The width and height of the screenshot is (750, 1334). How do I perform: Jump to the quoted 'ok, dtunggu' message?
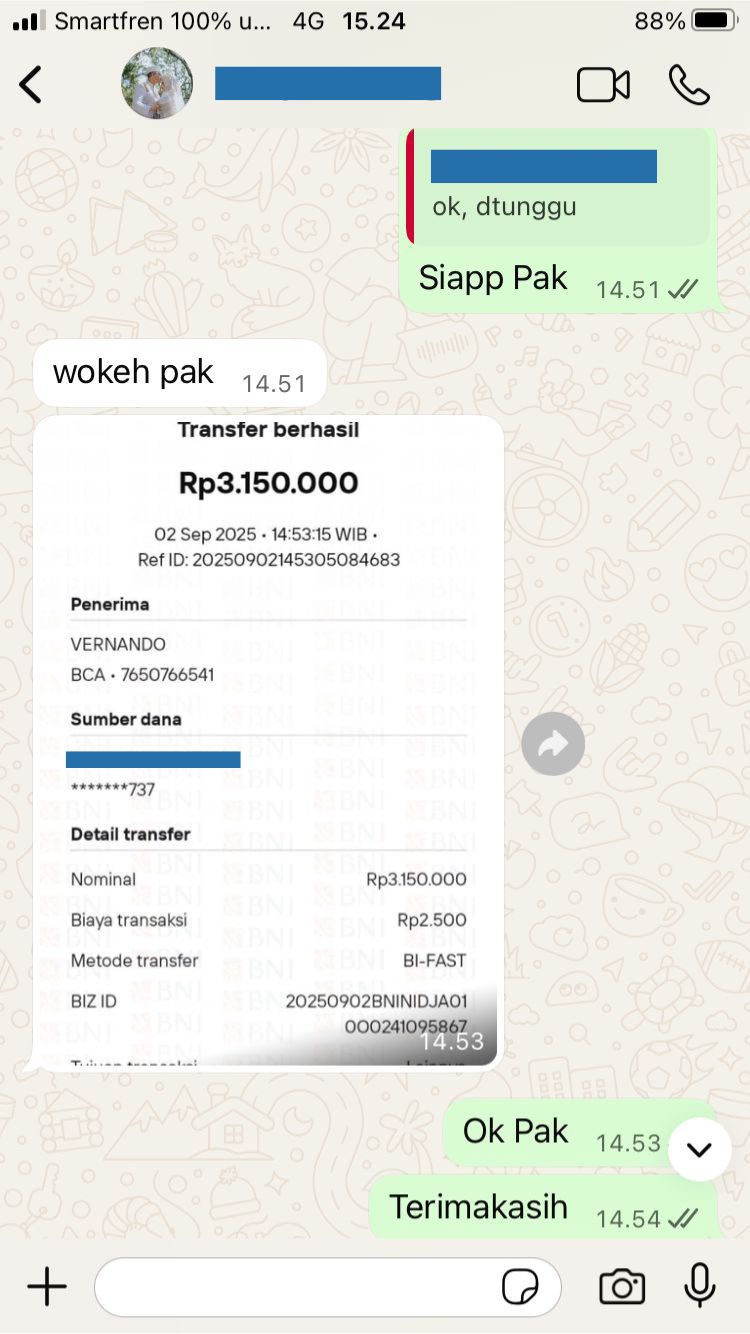tap(560, 188)
